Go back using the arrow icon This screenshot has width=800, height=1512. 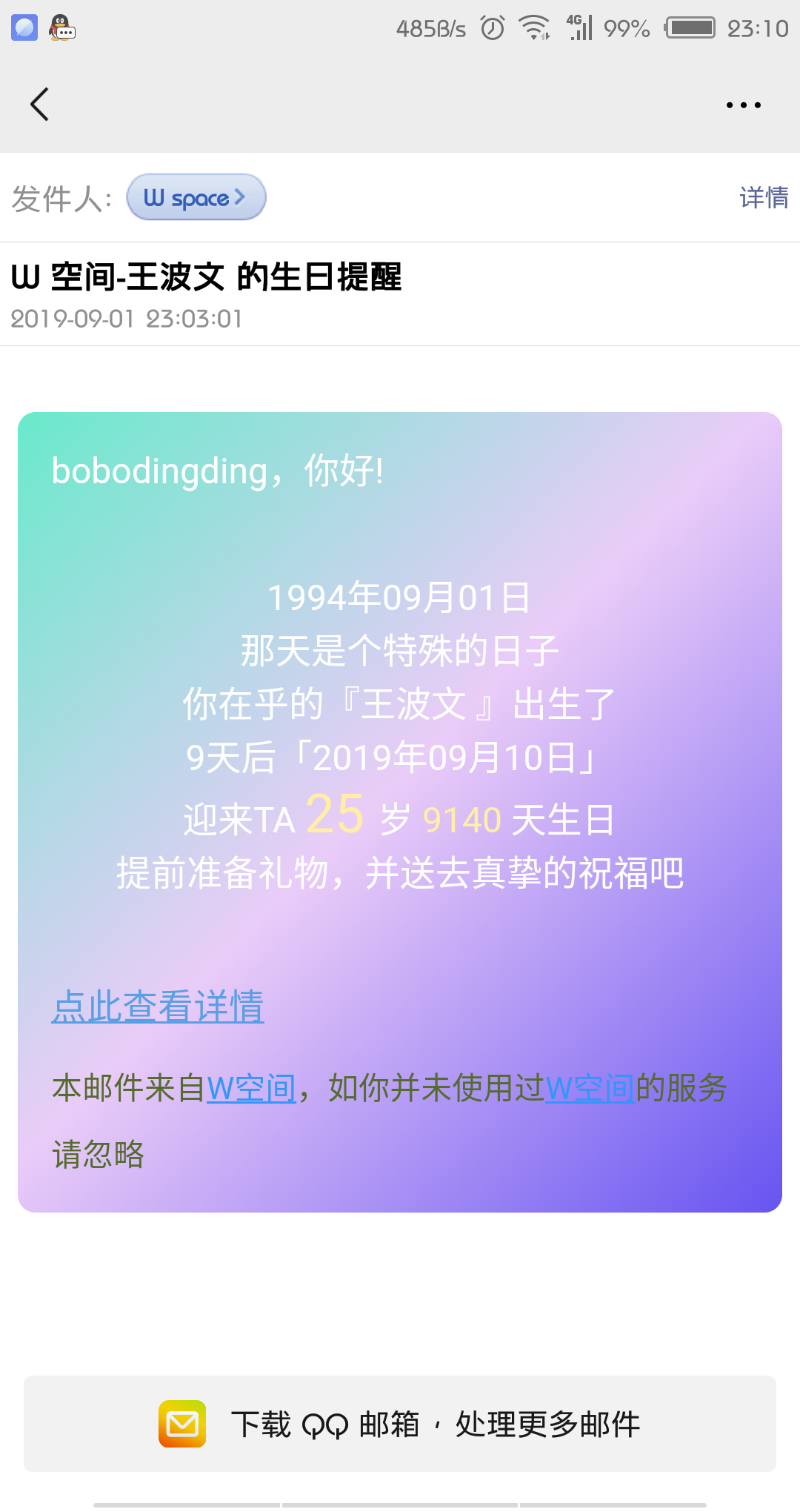(40, 105)
